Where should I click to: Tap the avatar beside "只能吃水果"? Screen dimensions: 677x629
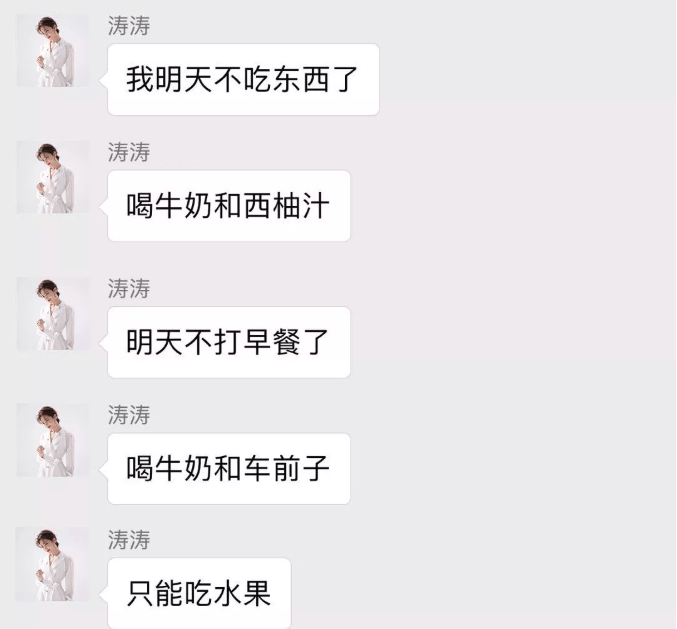(x=53, y=565)
